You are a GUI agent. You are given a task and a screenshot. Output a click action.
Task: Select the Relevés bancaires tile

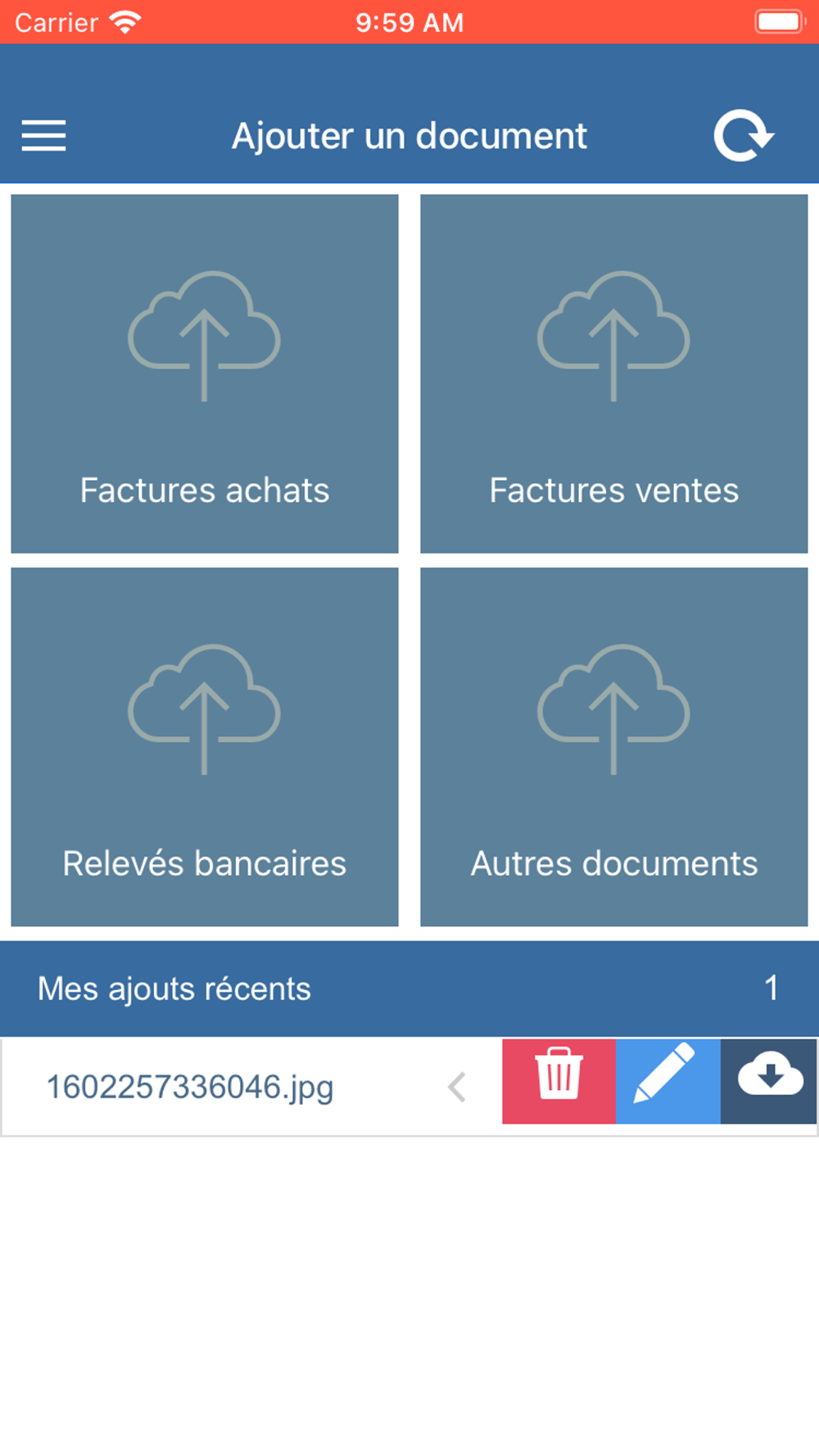pos(205,747)
